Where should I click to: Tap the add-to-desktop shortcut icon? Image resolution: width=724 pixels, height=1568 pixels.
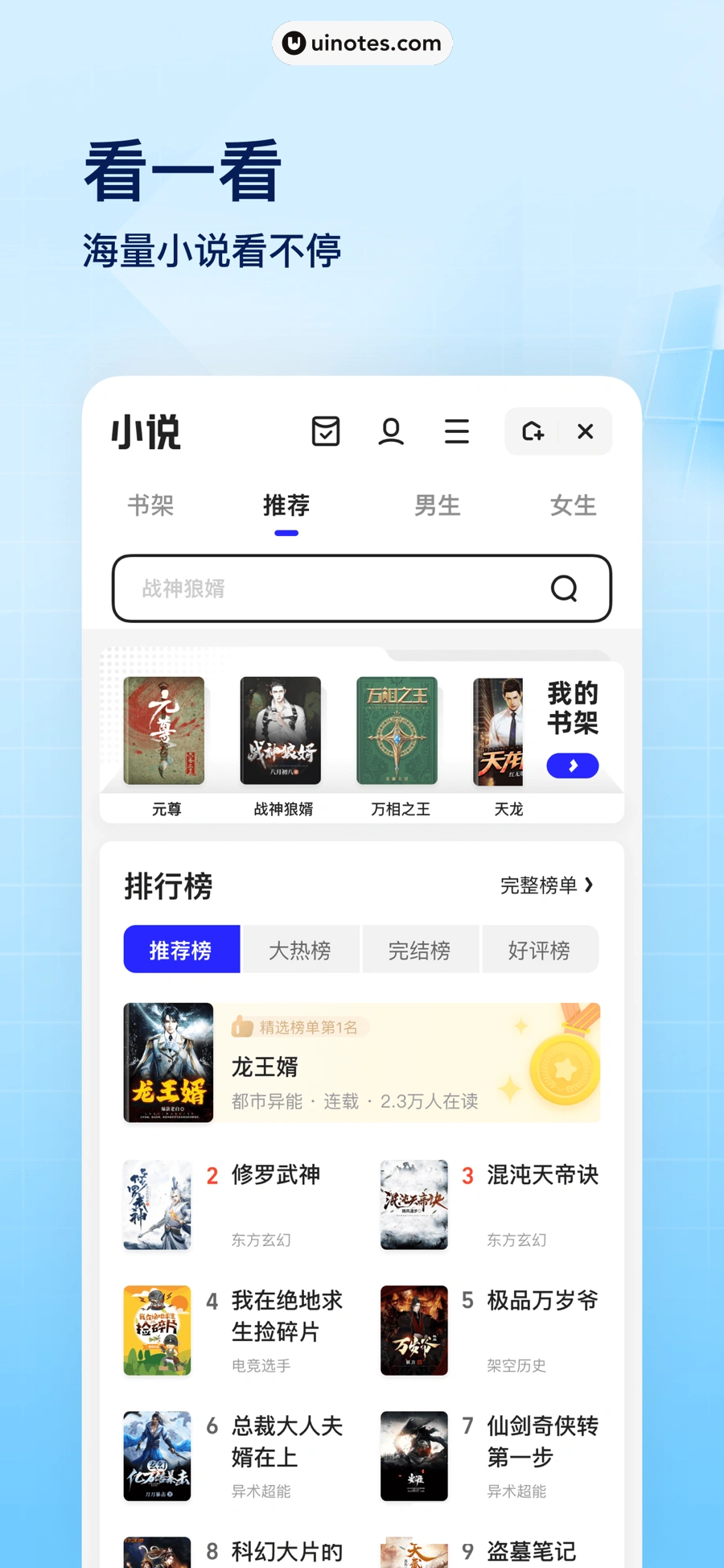tap(532, 431)
